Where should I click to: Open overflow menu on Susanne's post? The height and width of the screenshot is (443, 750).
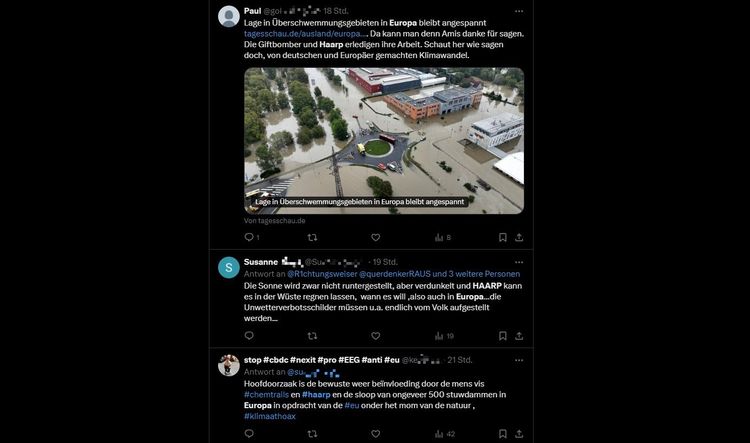[518, 261]
